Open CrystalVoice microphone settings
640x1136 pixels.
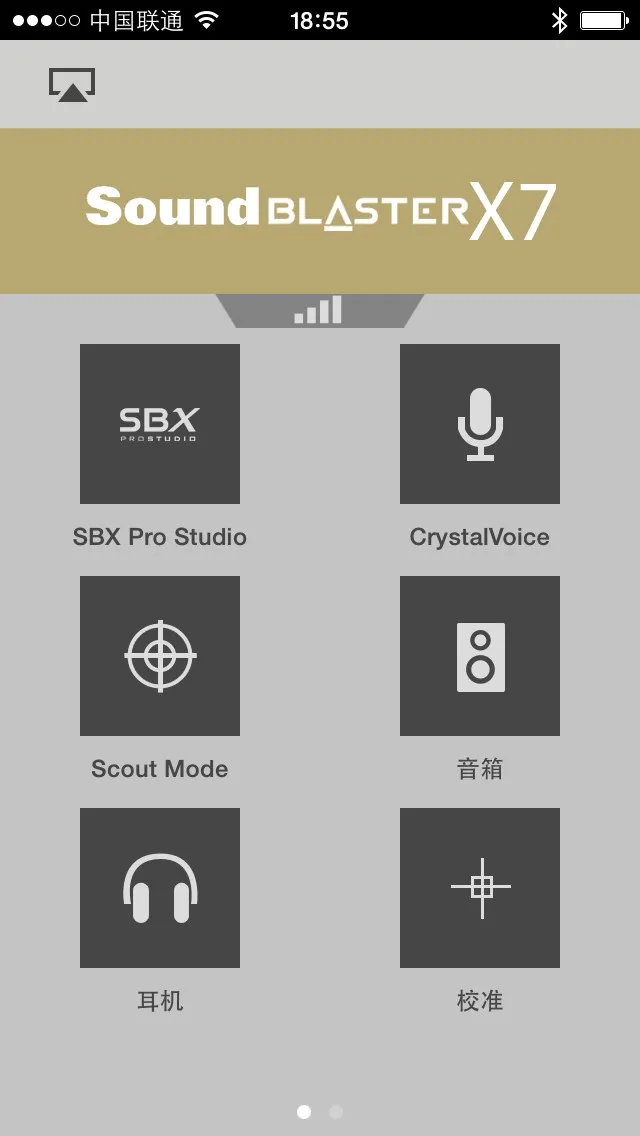click(x=480, y=424)
